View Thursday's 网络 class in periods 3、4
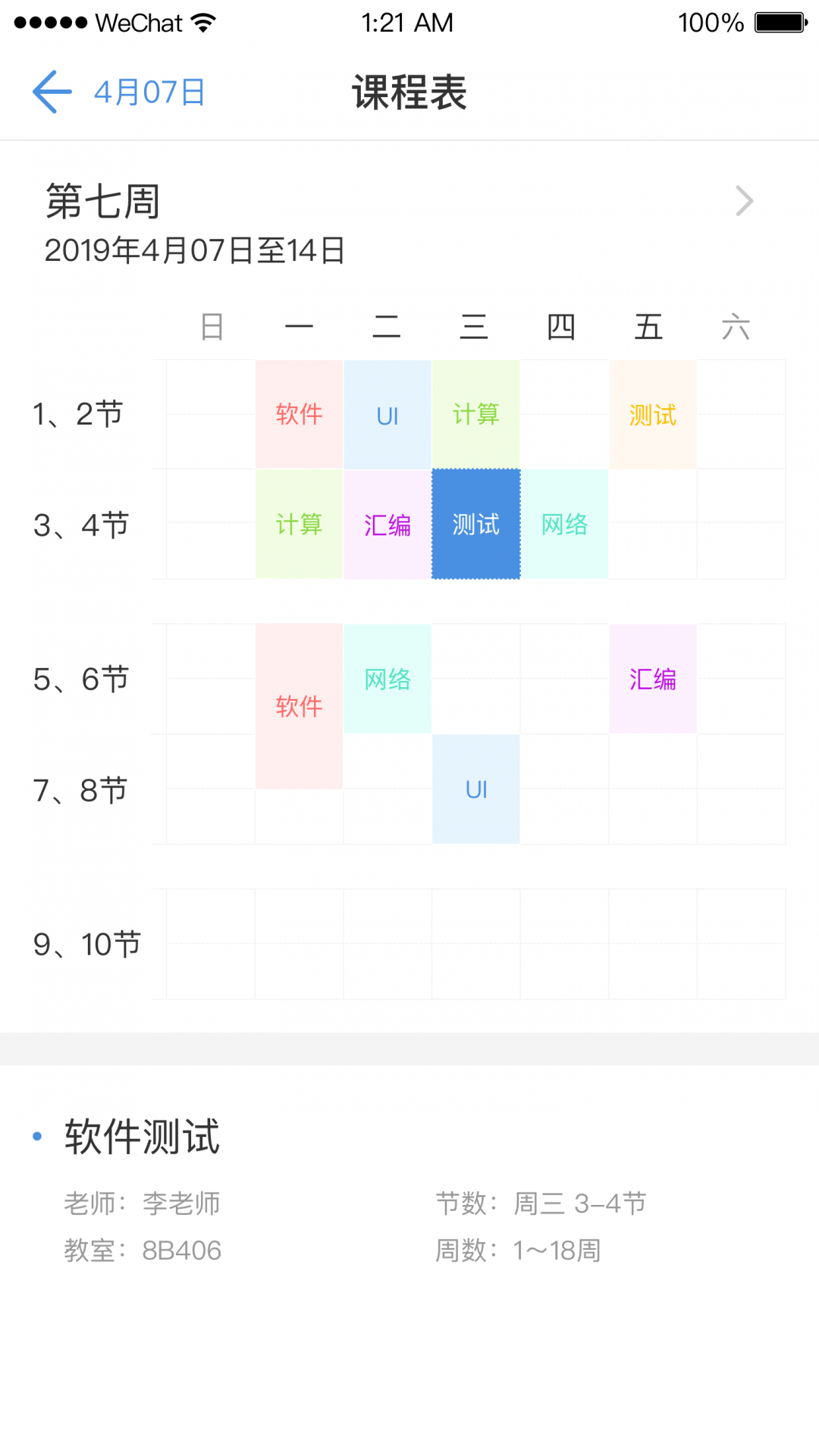 pyautogui.click(x=564, y=524)
